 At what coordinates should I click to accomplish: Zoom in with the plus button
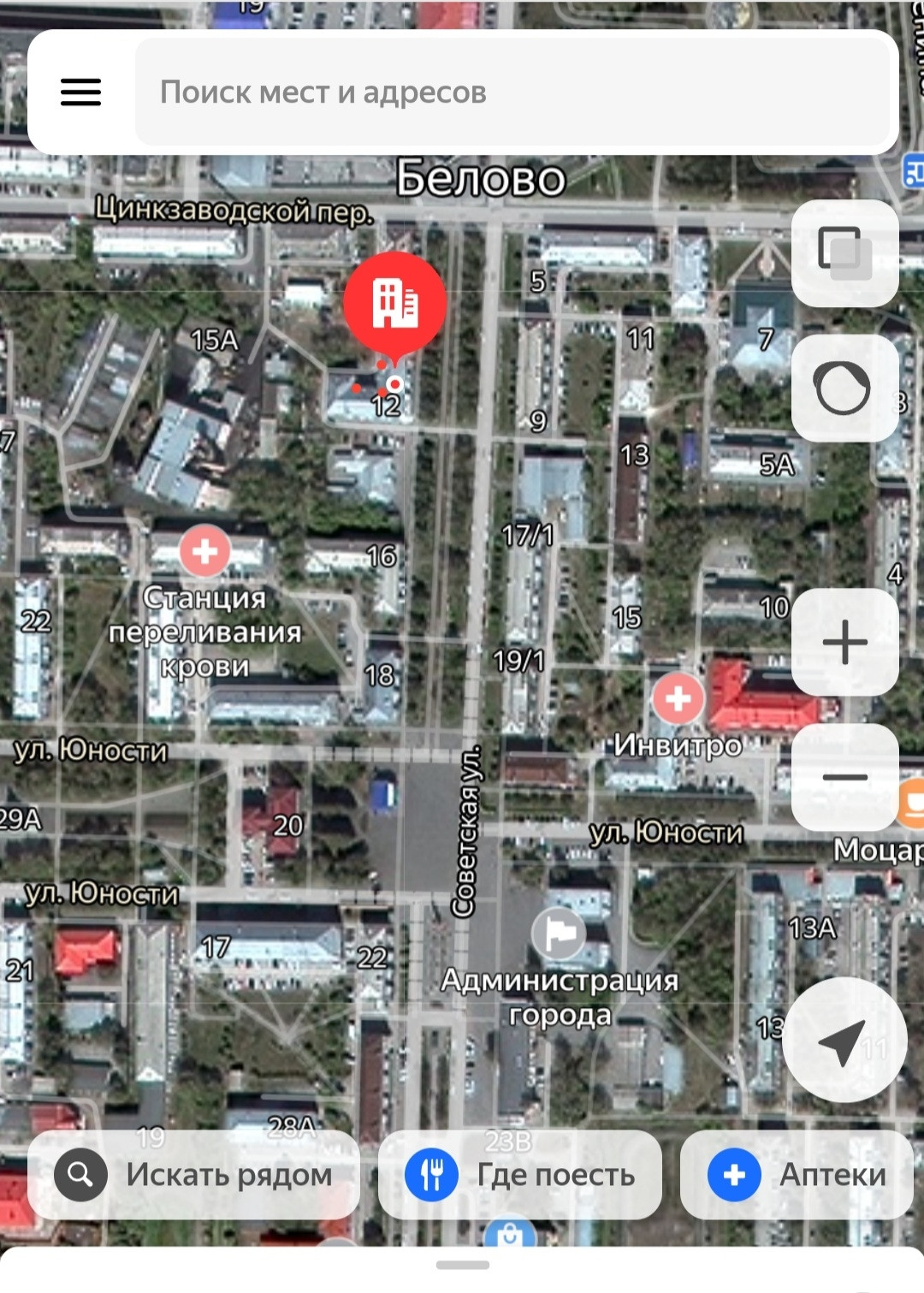[844, 642]
